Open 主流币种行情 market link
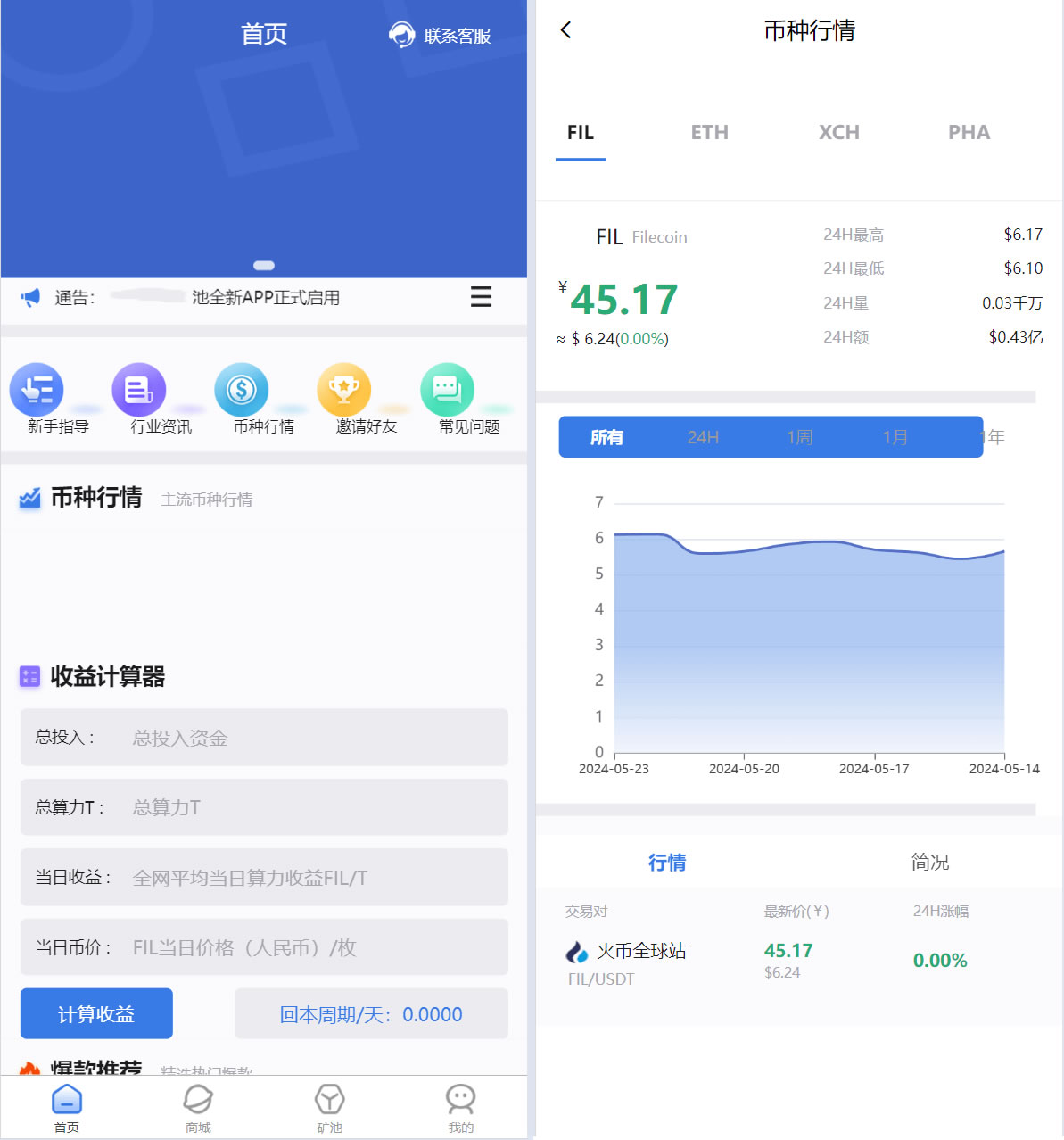Image resolution: width=1064 pixels, height=1140 pixels. coord(206,500)
